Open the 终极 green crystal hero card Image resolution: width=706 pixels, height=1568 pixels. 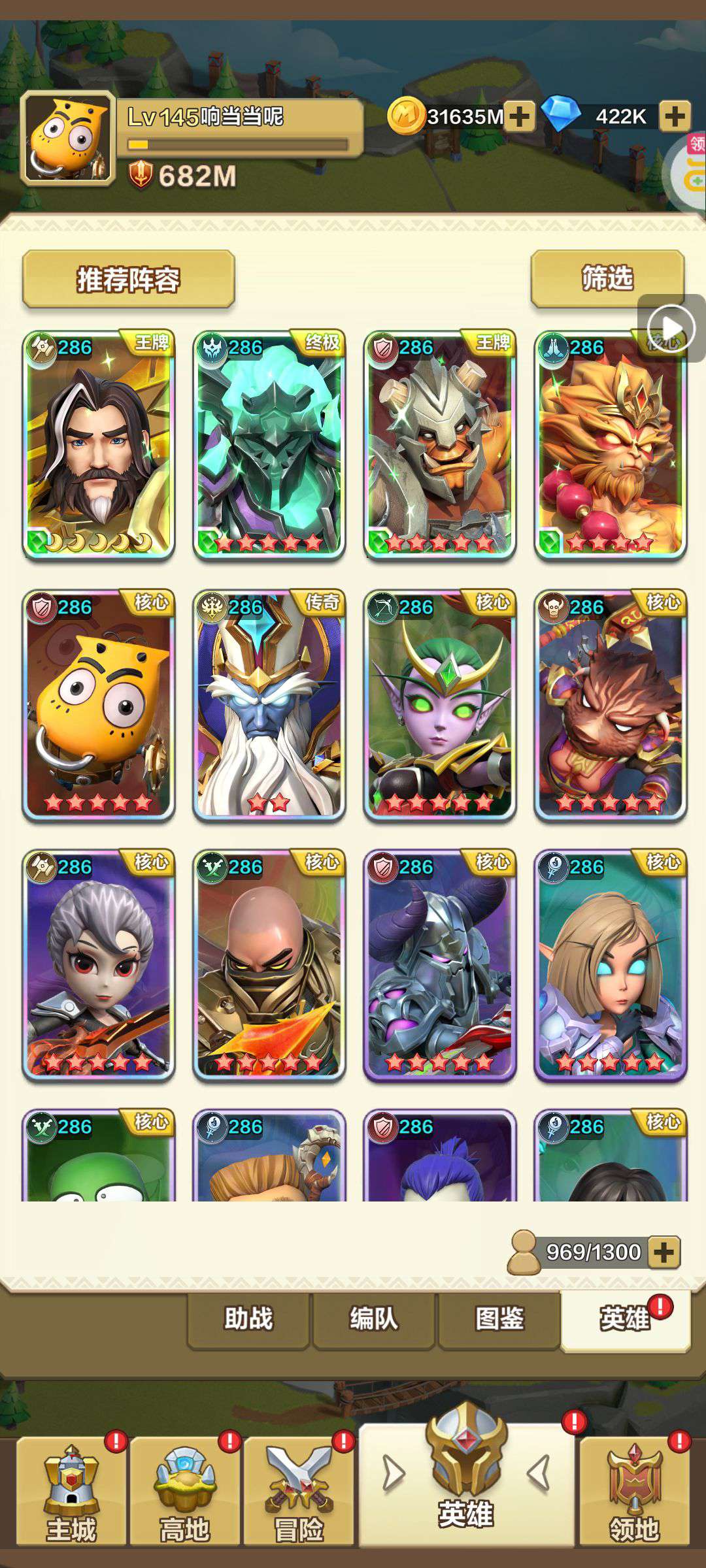click(x=269, y=446)
